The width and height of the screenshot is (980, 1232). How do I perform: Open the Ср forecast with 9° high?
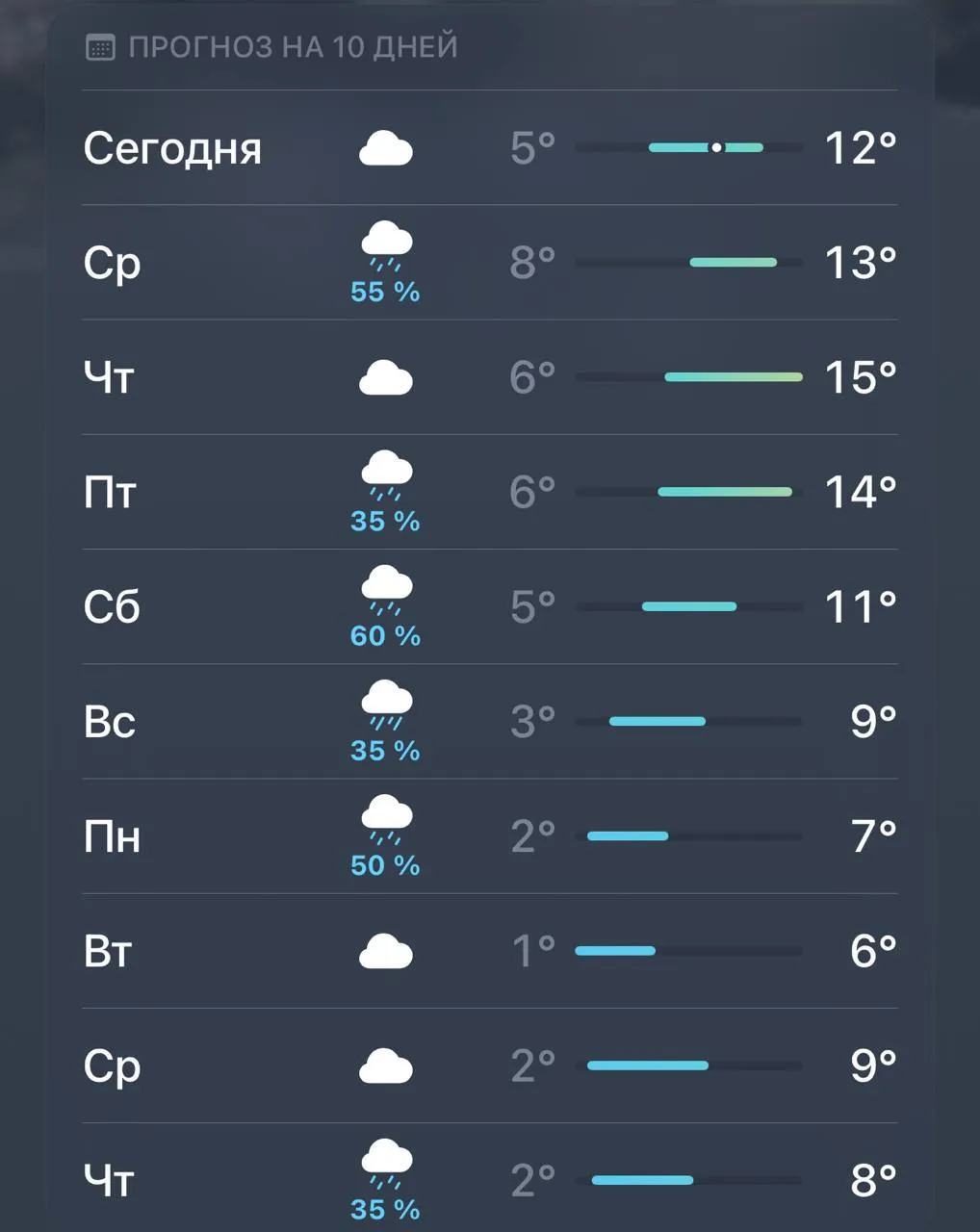pyautogui.click(x=489, y=1065)
